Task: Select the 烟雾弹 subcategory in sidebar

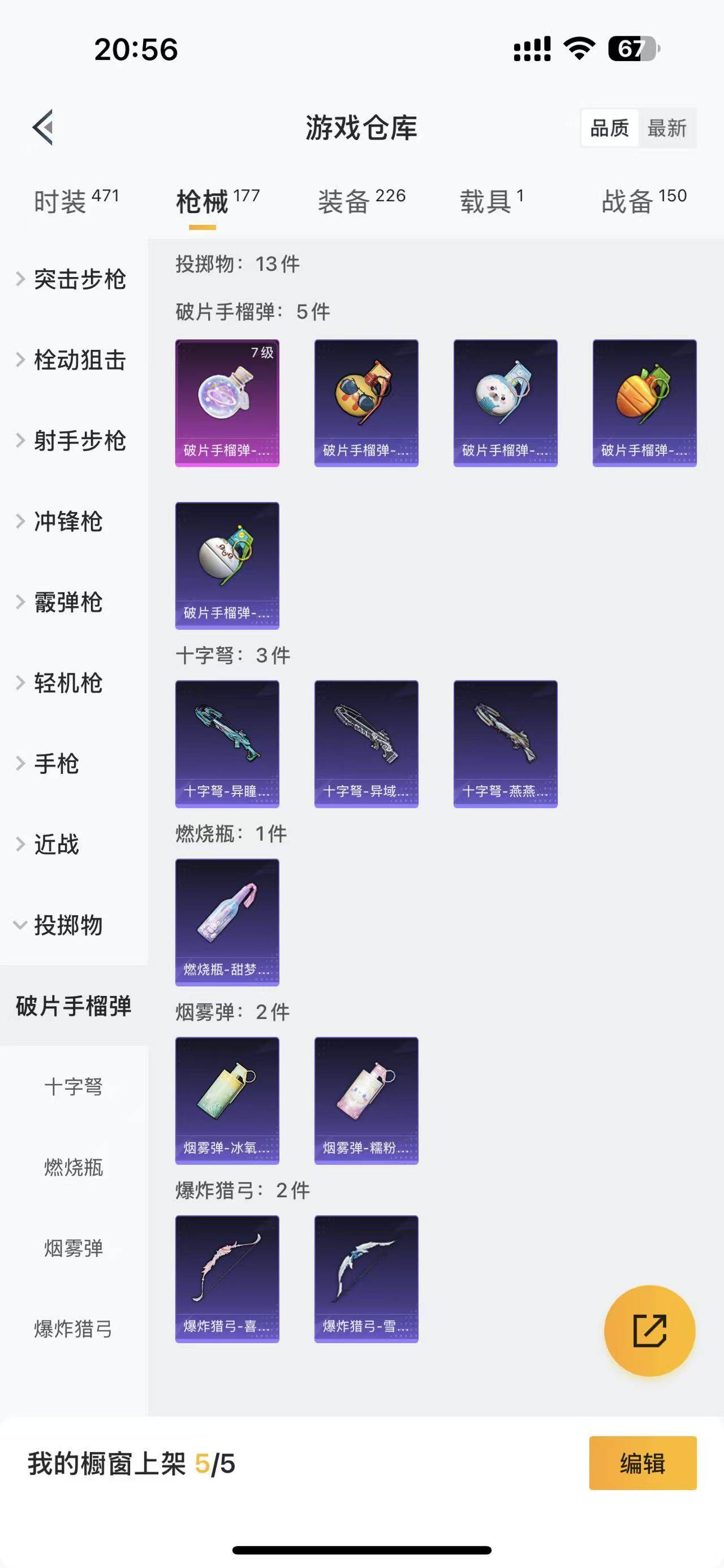Action: pos(73,1248)
